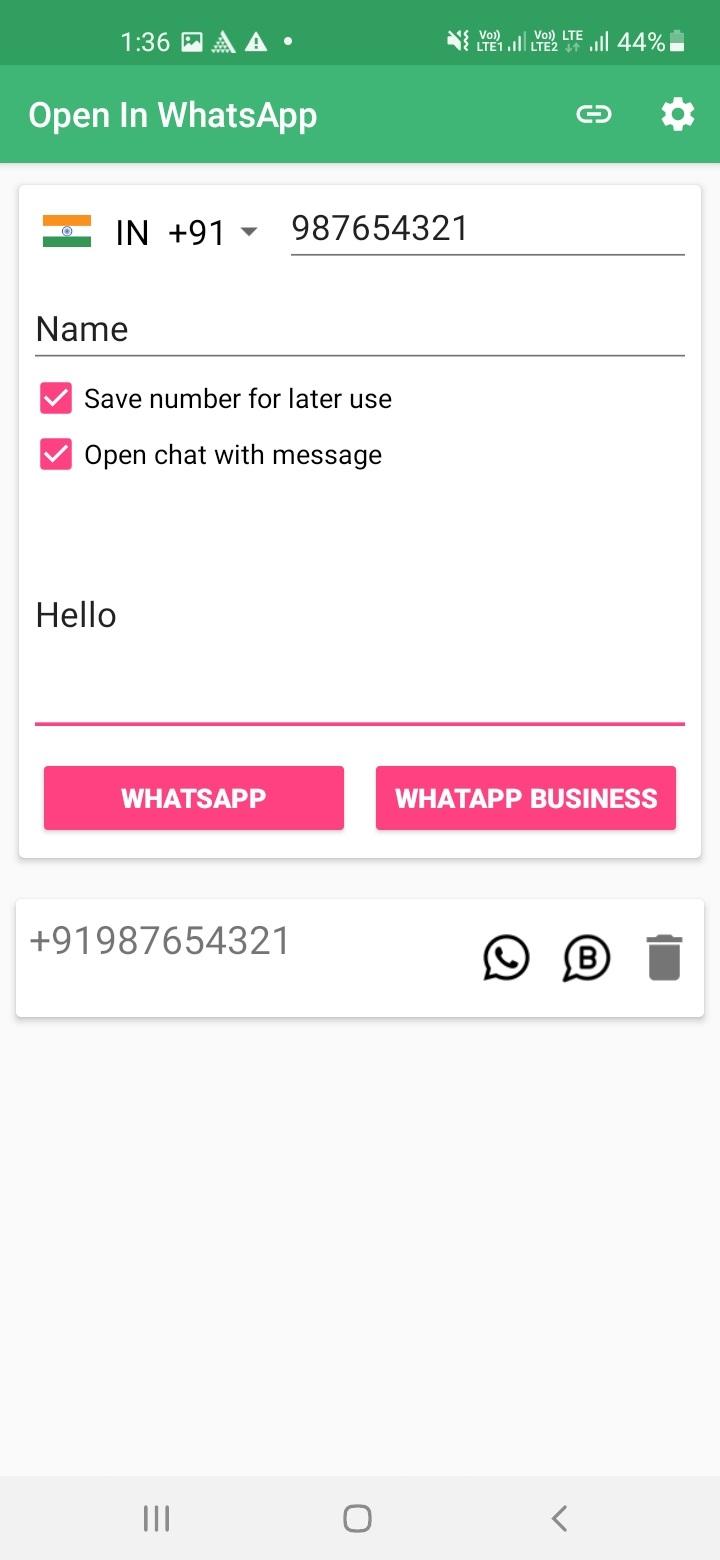Uncheck Open chat with message
The width and height of the screenshot is (720, 1560).
[x=56, y=455]
